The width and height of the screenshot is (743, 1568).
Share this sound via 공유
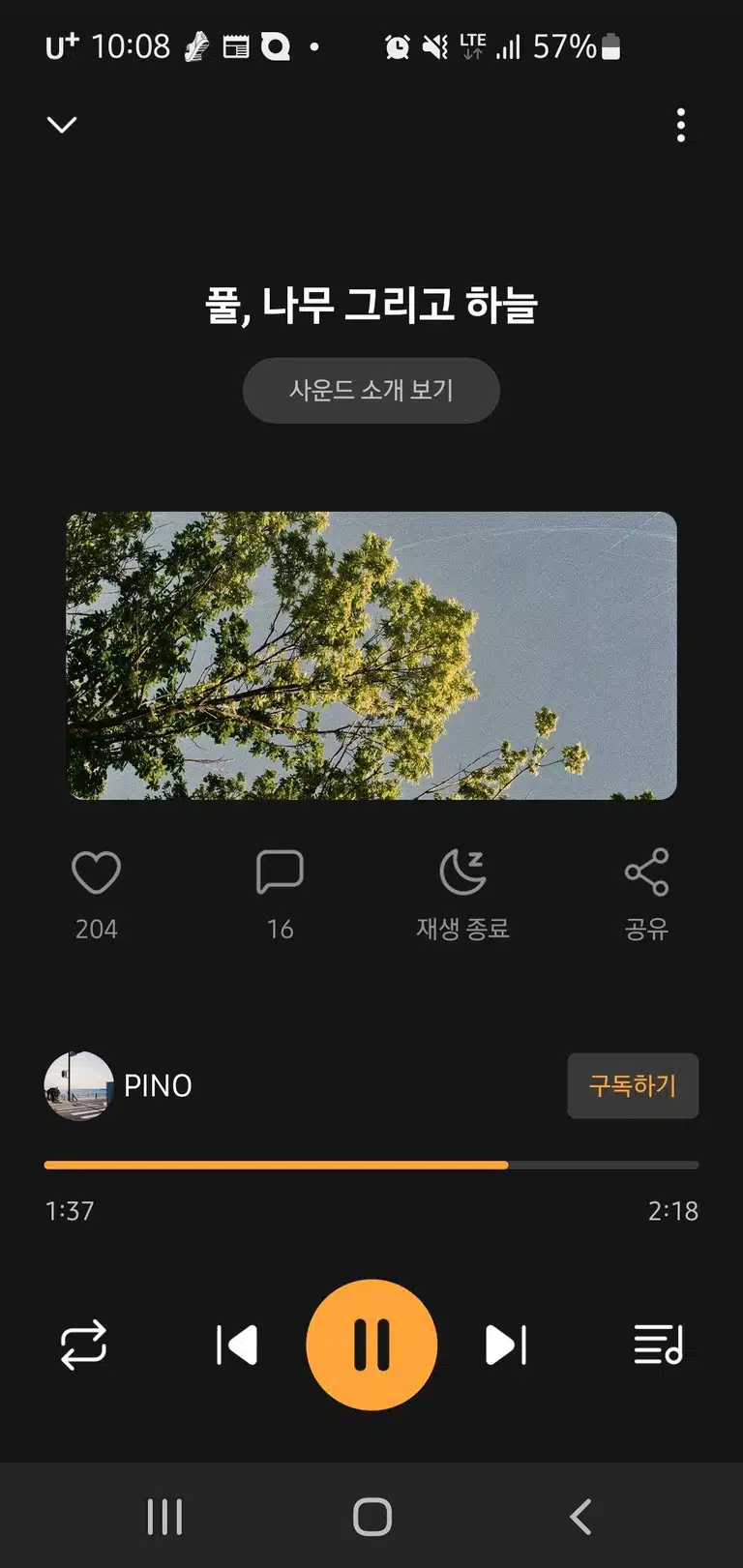[x=646, y=893]
